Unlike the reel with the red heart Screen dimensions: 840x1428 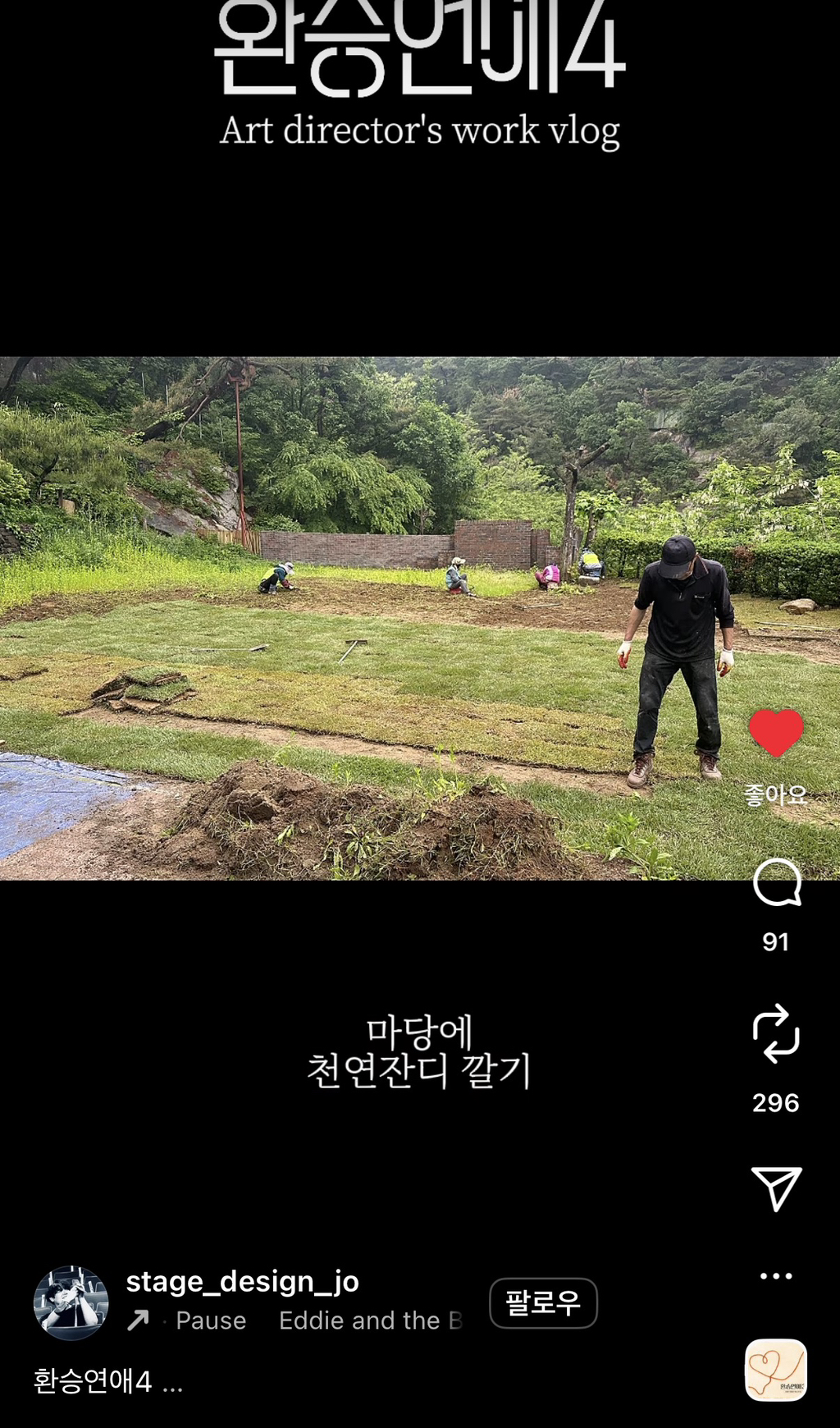[x=776, y=732]
